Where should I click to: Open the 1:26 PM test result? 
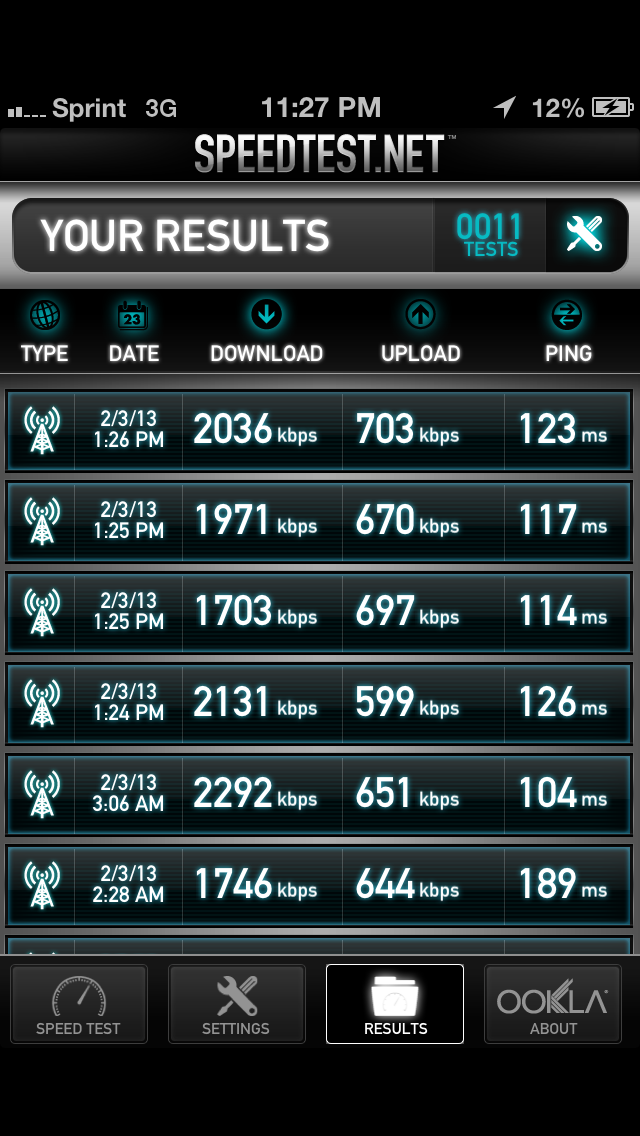(319, 431)
